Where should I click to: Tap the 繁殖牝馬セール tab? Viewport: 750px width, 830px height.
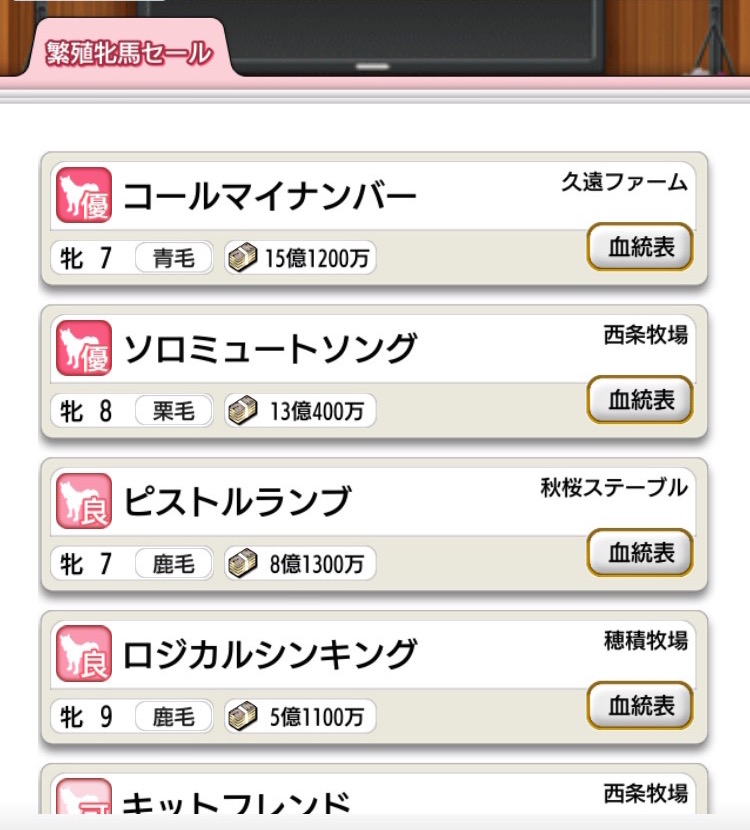pyautogui.click(x=130, y=53)
